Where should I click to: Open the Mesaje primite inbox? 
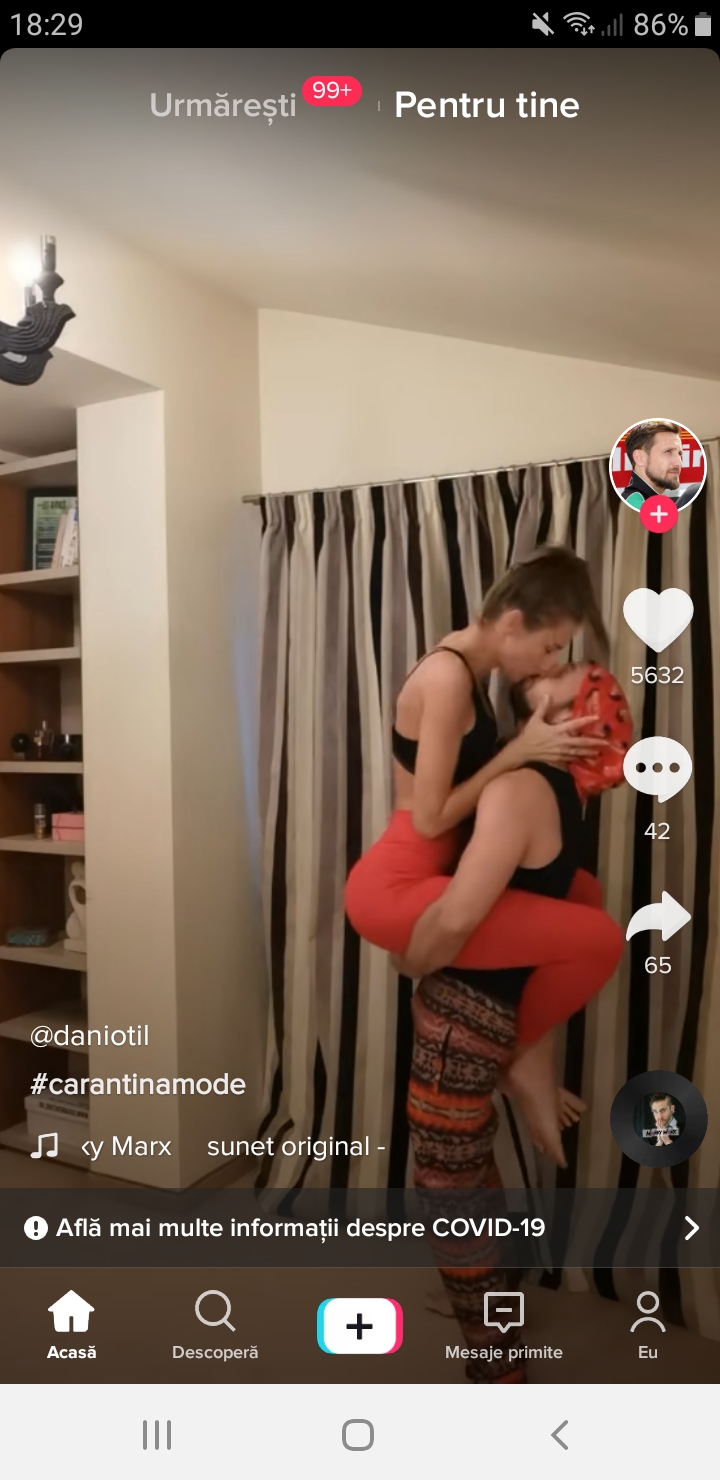coord(503,1325)
